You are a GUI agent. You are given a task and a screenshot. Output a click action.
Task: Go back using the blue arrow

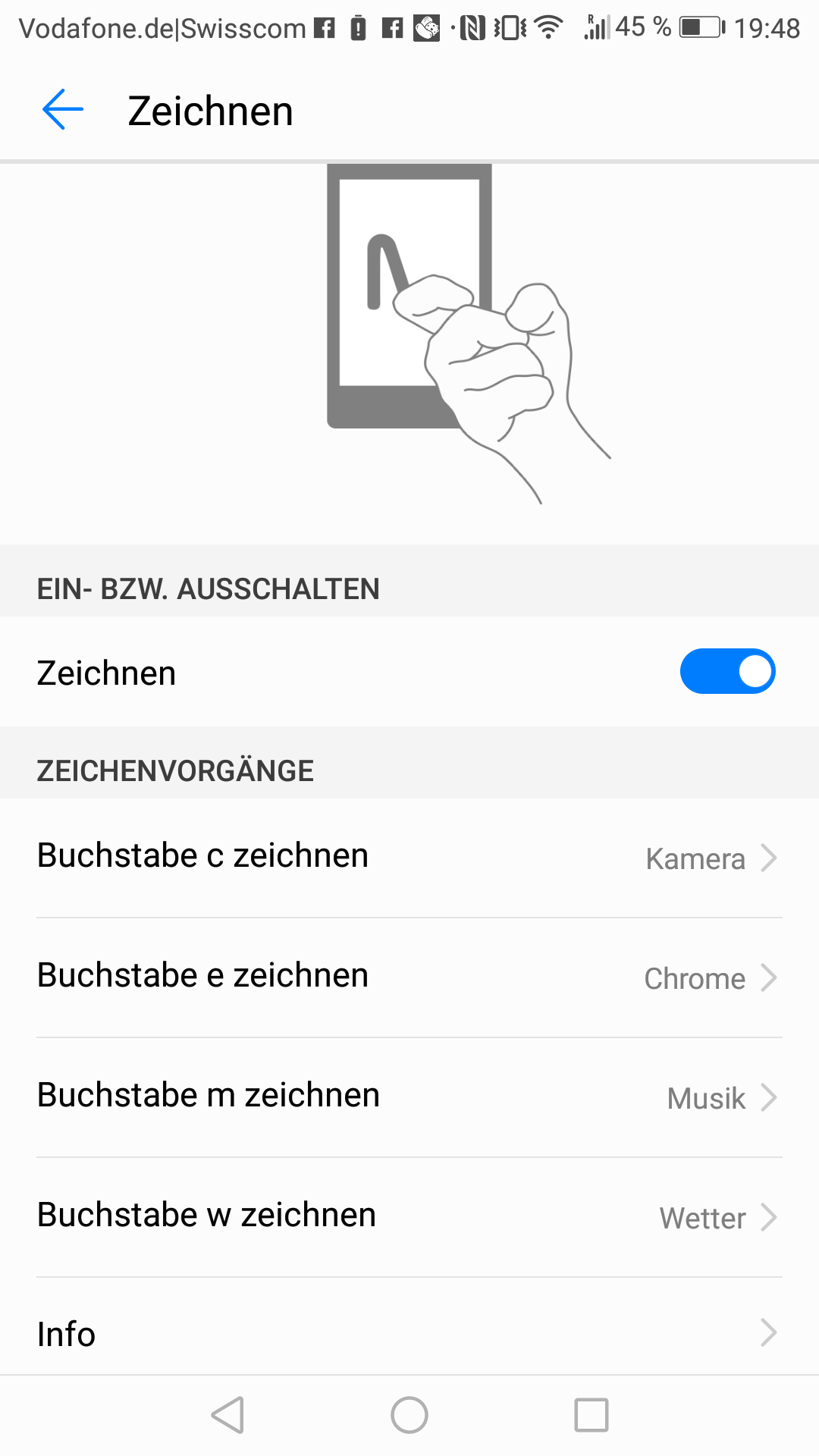tap(63, 110)
